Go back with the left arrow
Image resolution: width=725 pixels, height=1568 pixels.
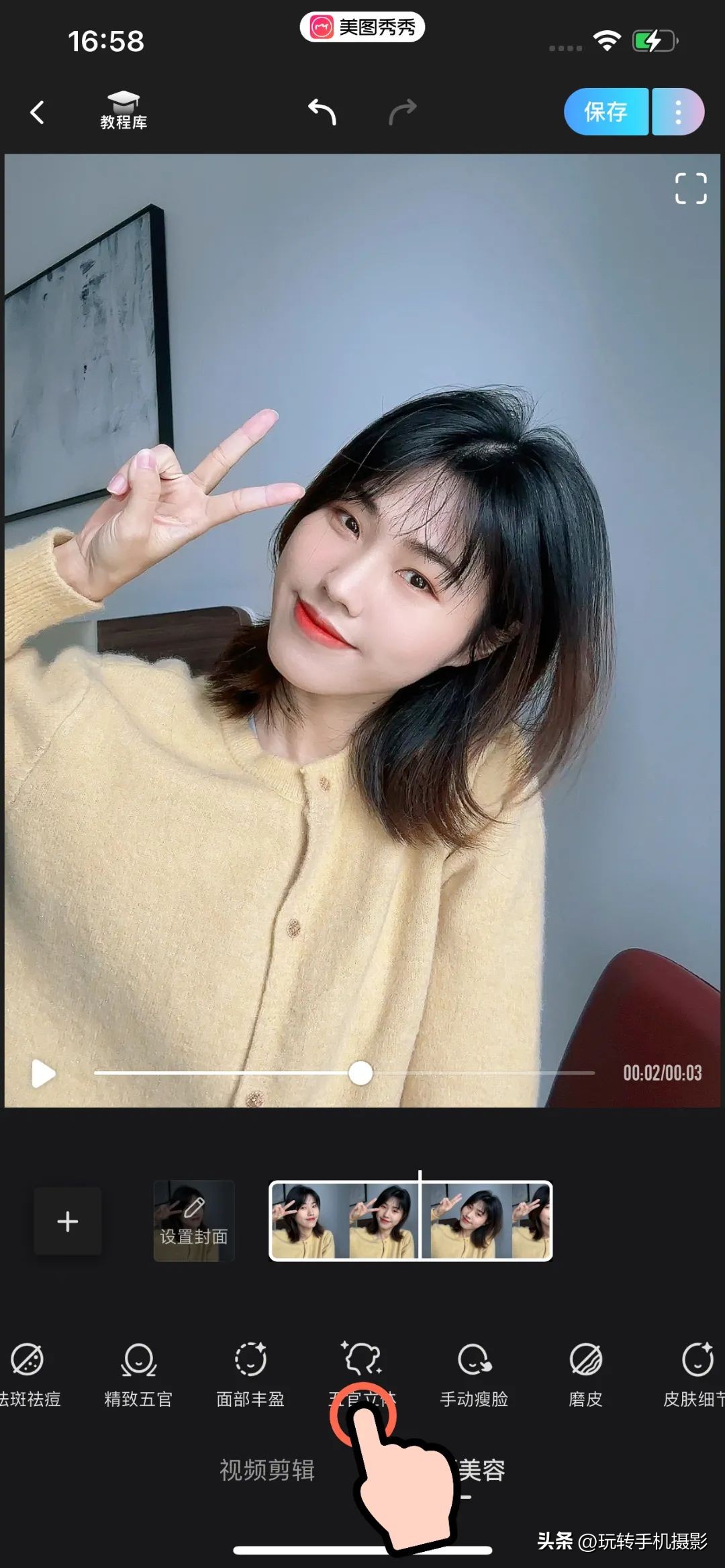tap(37, 112)
